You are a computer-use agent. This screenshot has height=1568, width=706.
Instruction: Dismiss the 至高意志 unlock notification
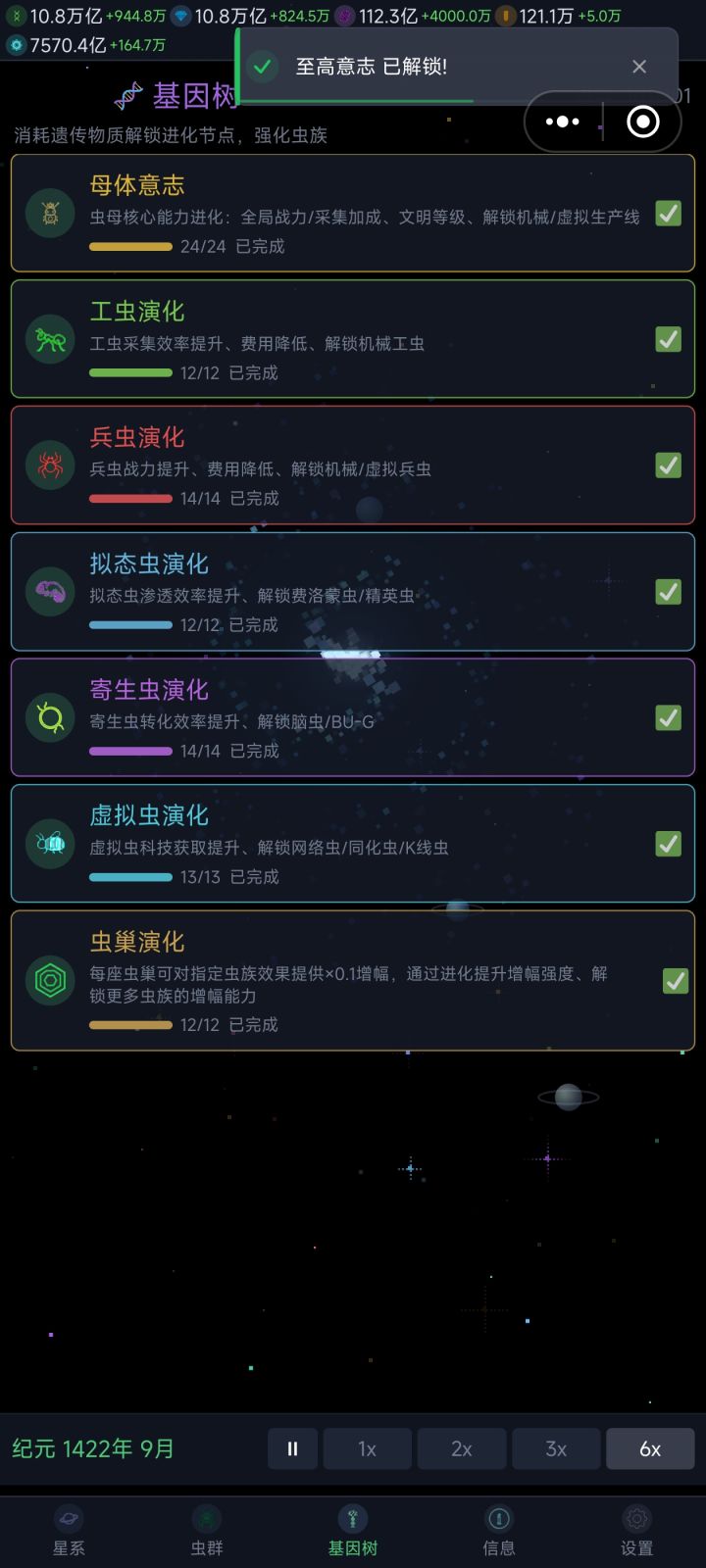coord(639,66)
